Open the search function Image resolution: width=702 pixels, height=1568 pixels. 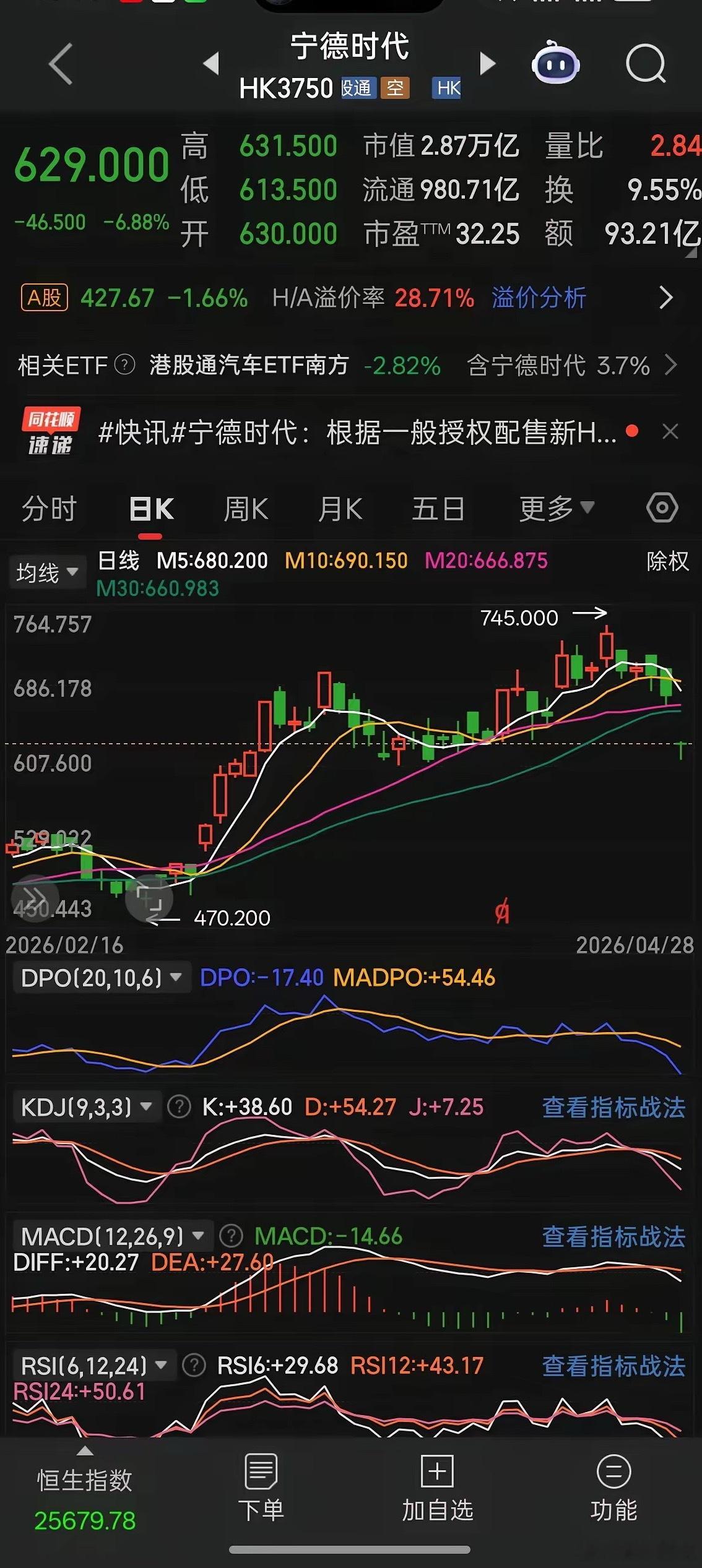pos(645,64)
